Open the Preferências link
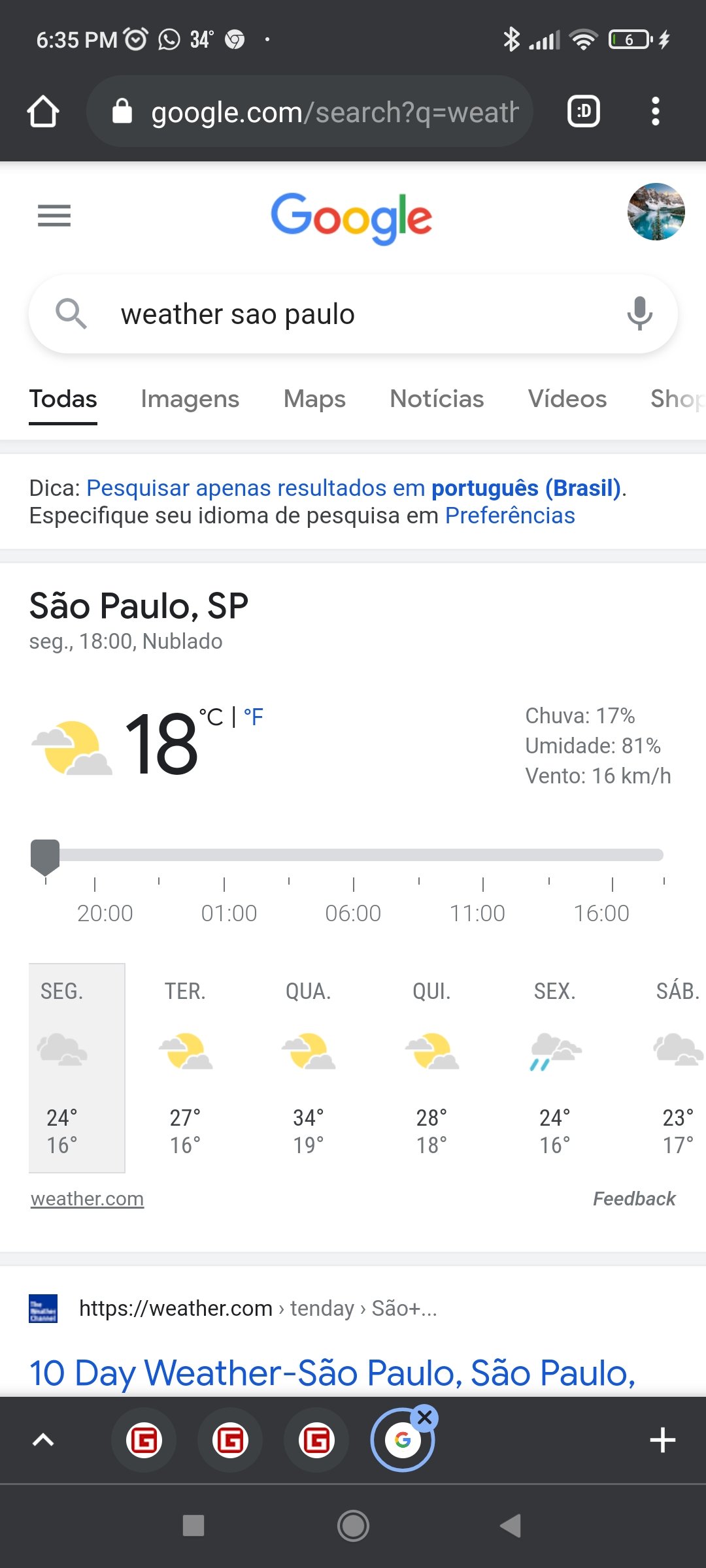Image resolution: width=706 pixels, height=1568 pixels. coord(510,515)
